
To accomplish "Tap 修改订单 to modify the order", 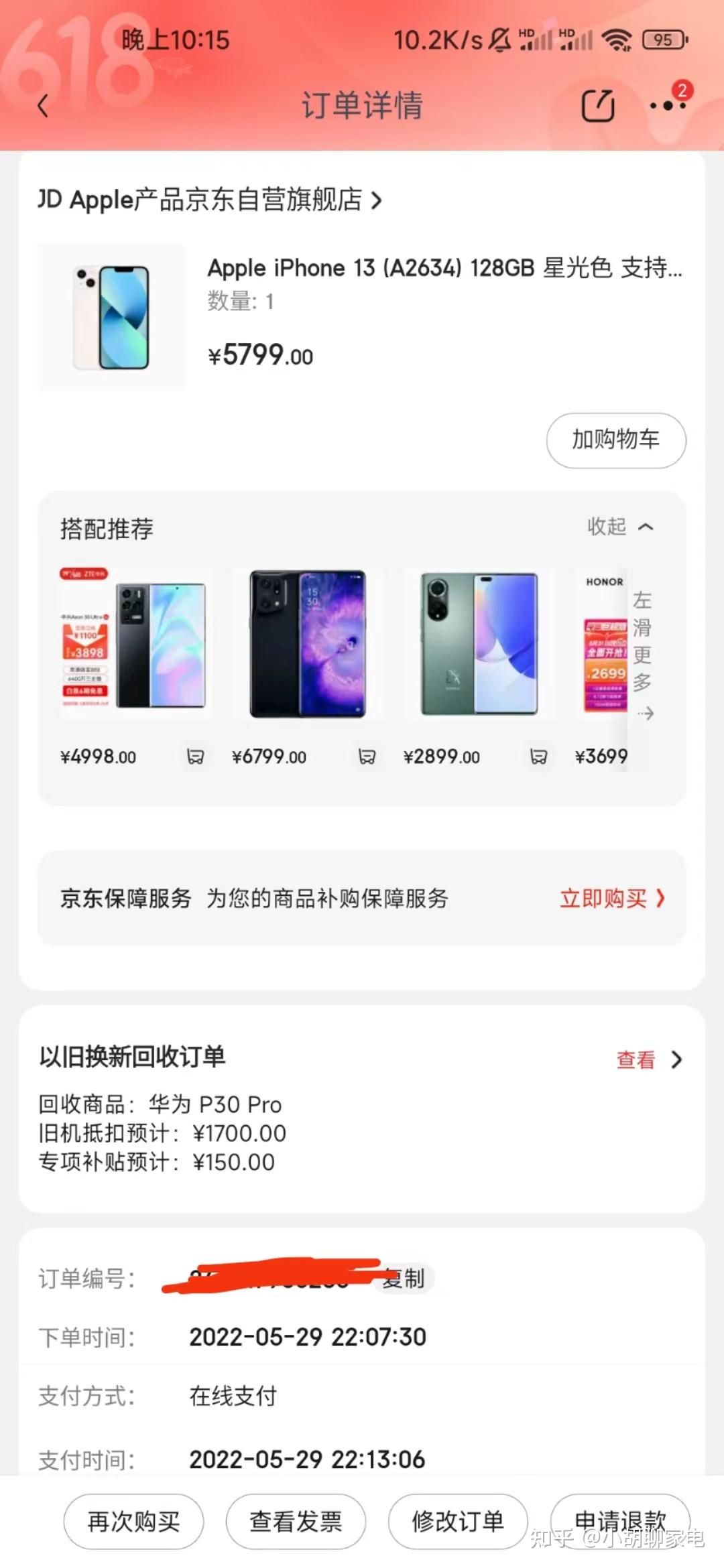I will coord(457,1521).
